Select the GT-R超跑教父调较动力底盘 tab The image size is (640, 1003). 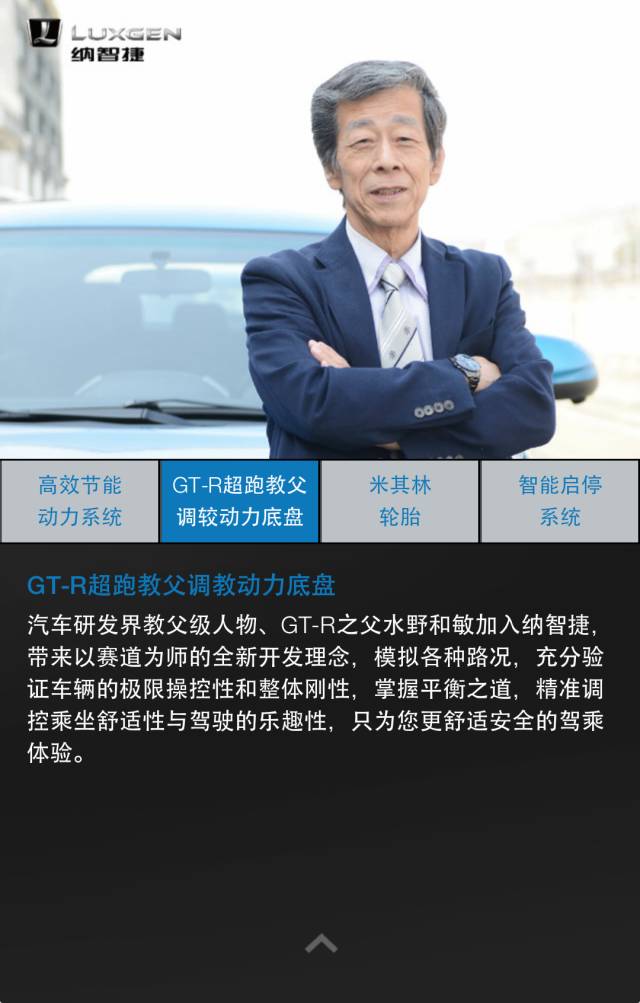239,501
